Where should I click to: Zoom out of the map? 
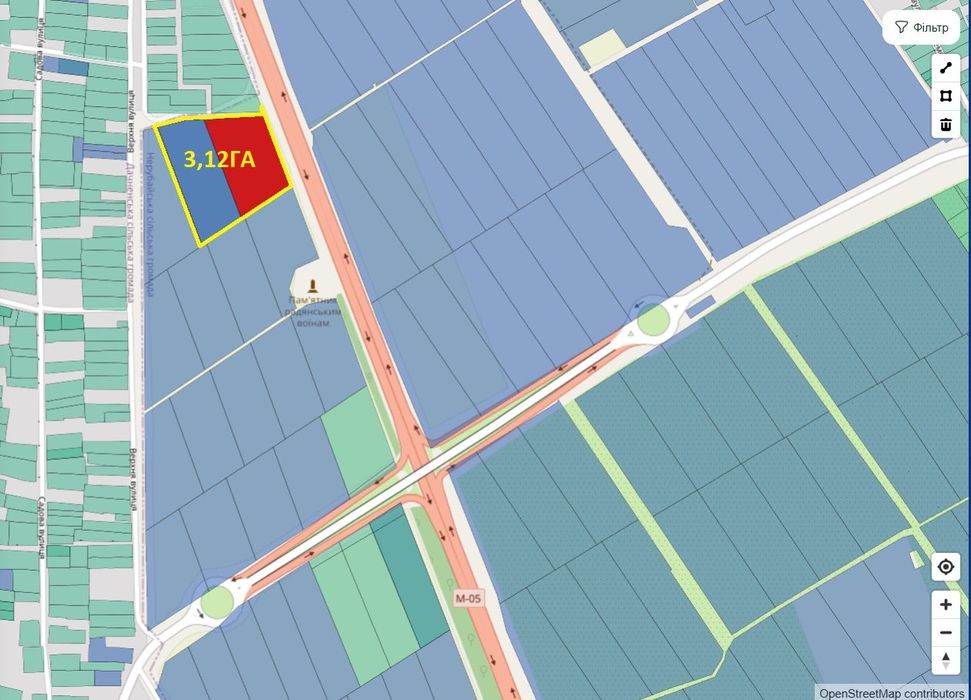coord(945,632)
